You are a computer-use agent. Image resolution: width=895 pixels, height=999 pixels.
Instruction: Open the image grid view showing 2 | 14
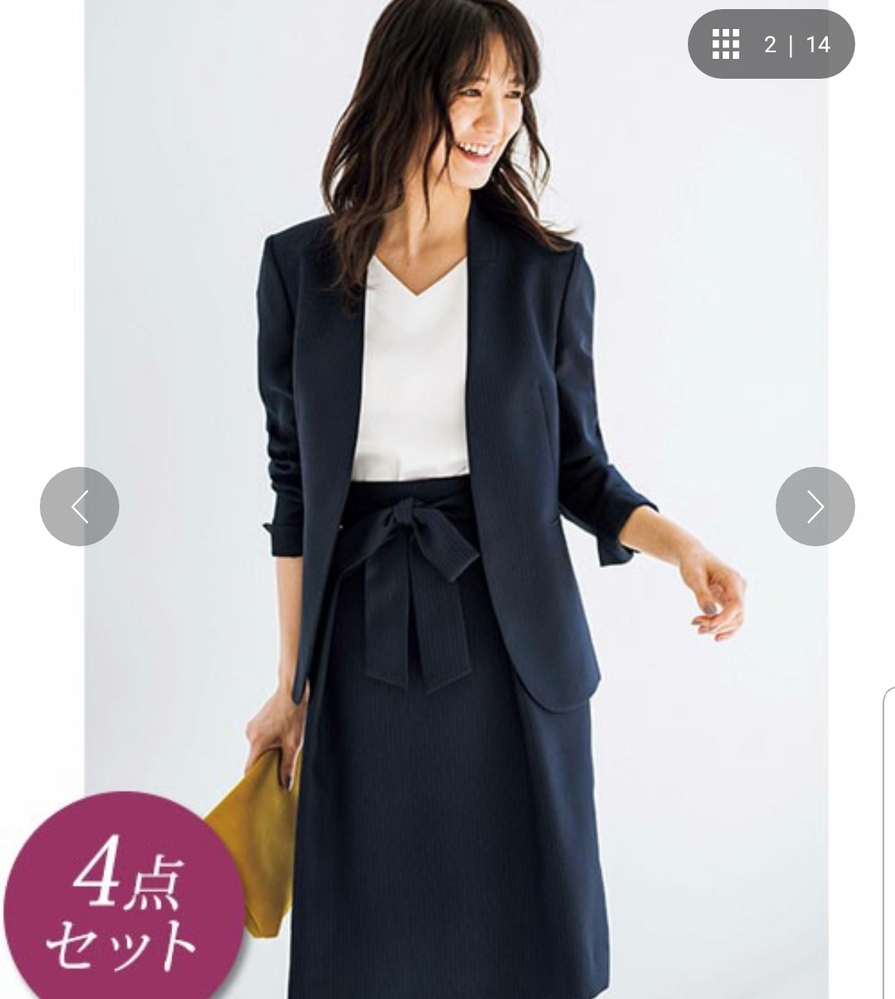click(x=770, y=44)
